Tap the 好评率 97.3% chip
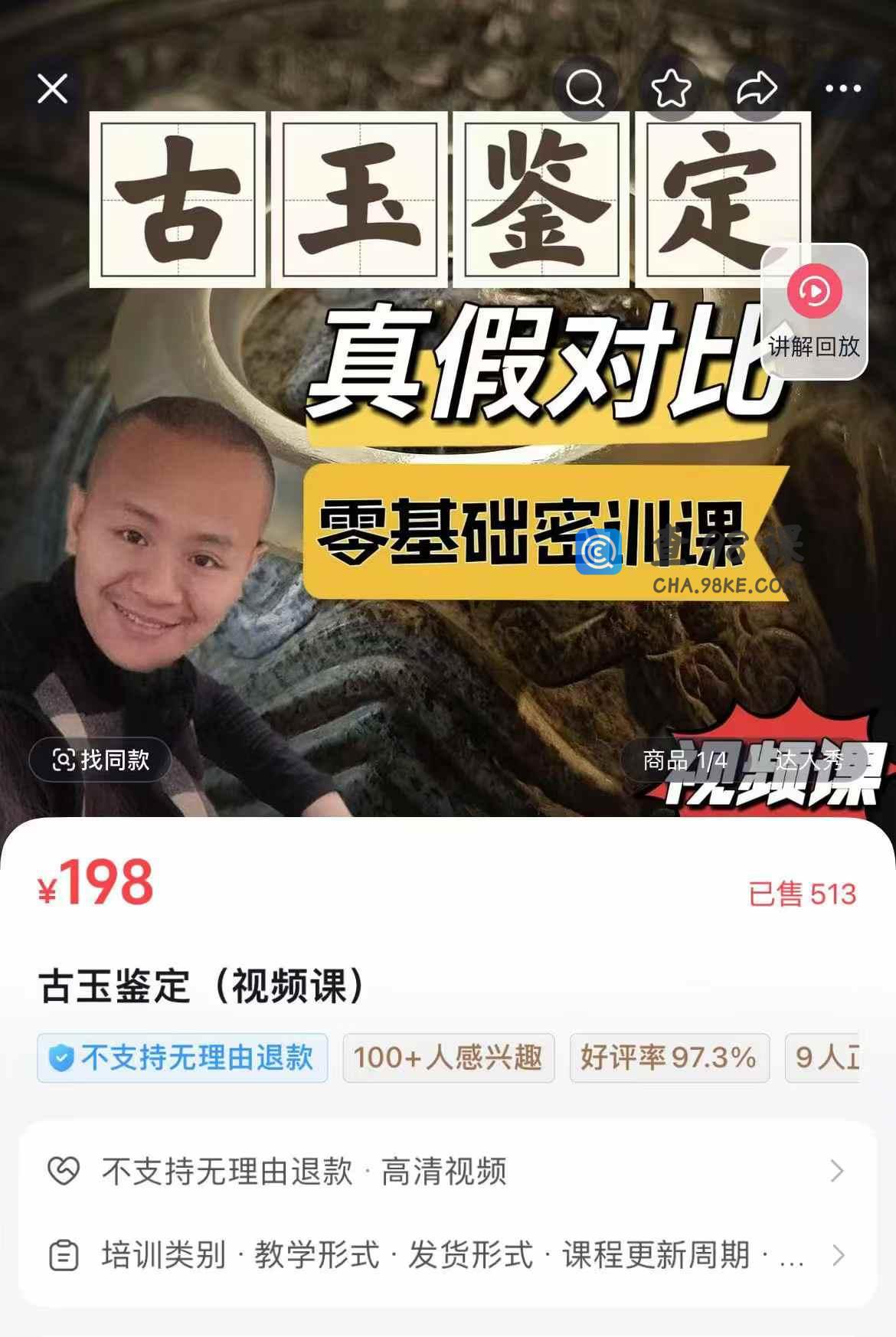The image size is (896, 1337). (x=669, y=1058)
